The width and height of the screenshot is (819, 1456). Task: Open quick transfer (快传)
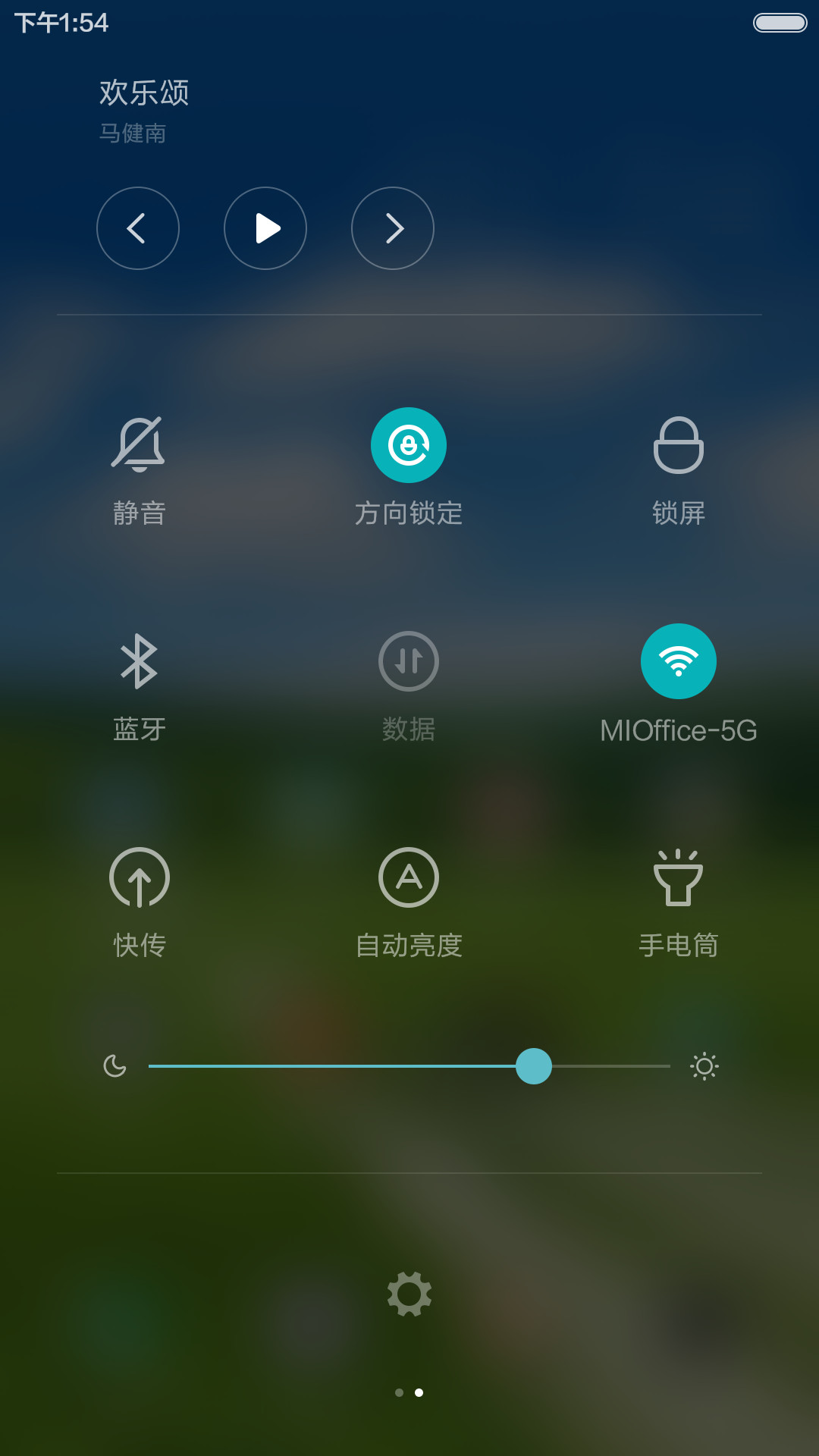(139, 877)
